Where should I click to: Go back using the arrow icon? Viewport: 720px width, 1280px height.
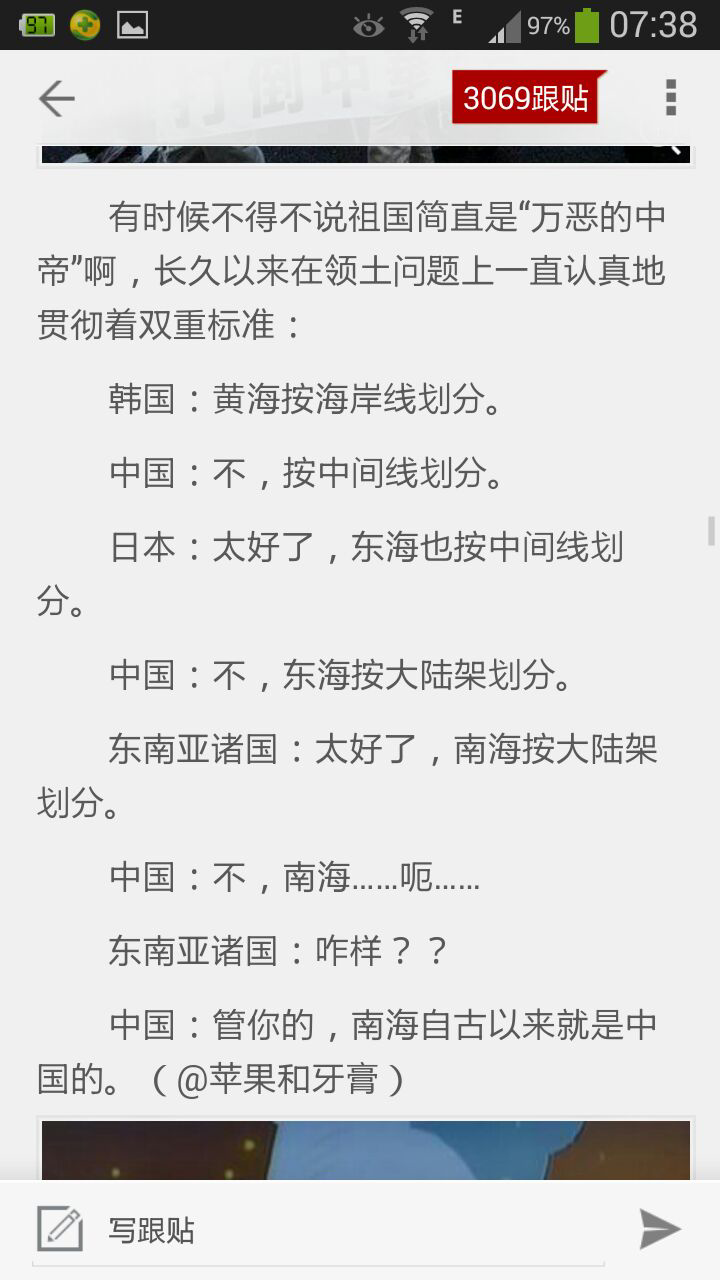[57, 98]
